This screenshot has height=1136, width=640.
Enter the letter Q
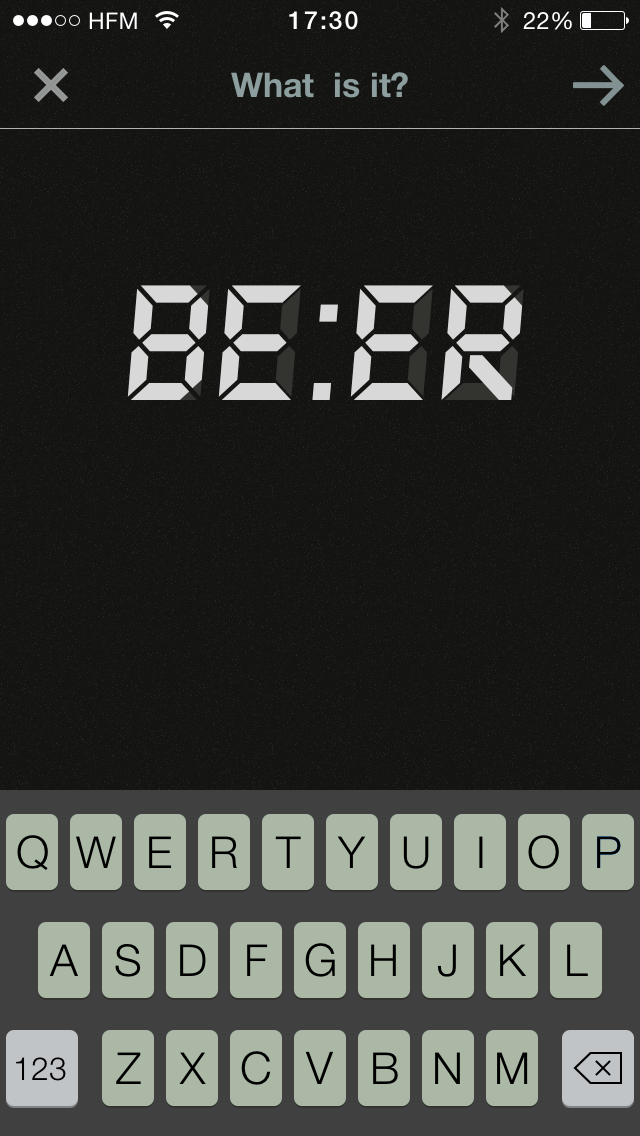(32, 852)
